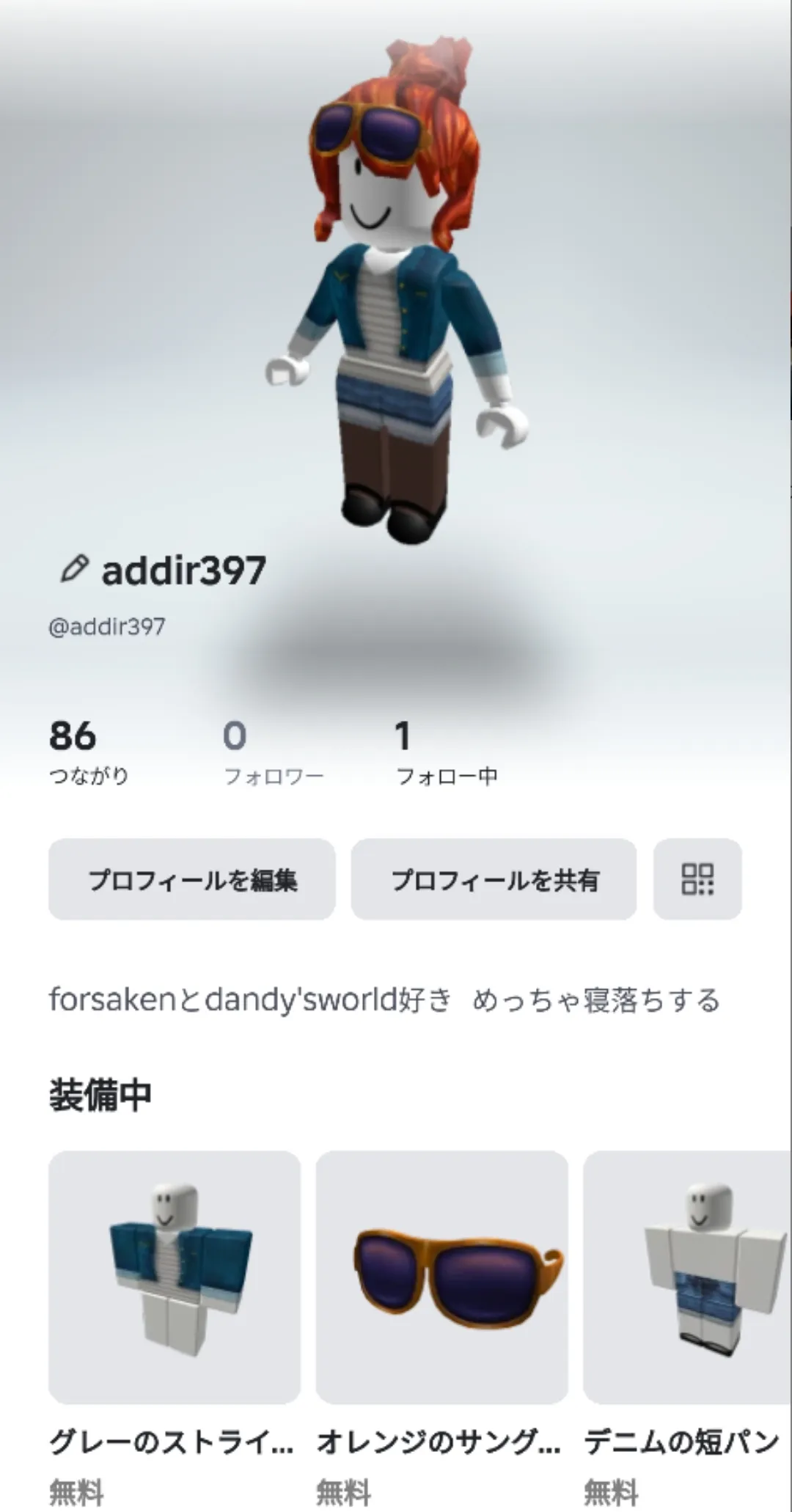792x1512 pixels.
Task: Open the 86 つながり connections list
Action: [89, 753]
